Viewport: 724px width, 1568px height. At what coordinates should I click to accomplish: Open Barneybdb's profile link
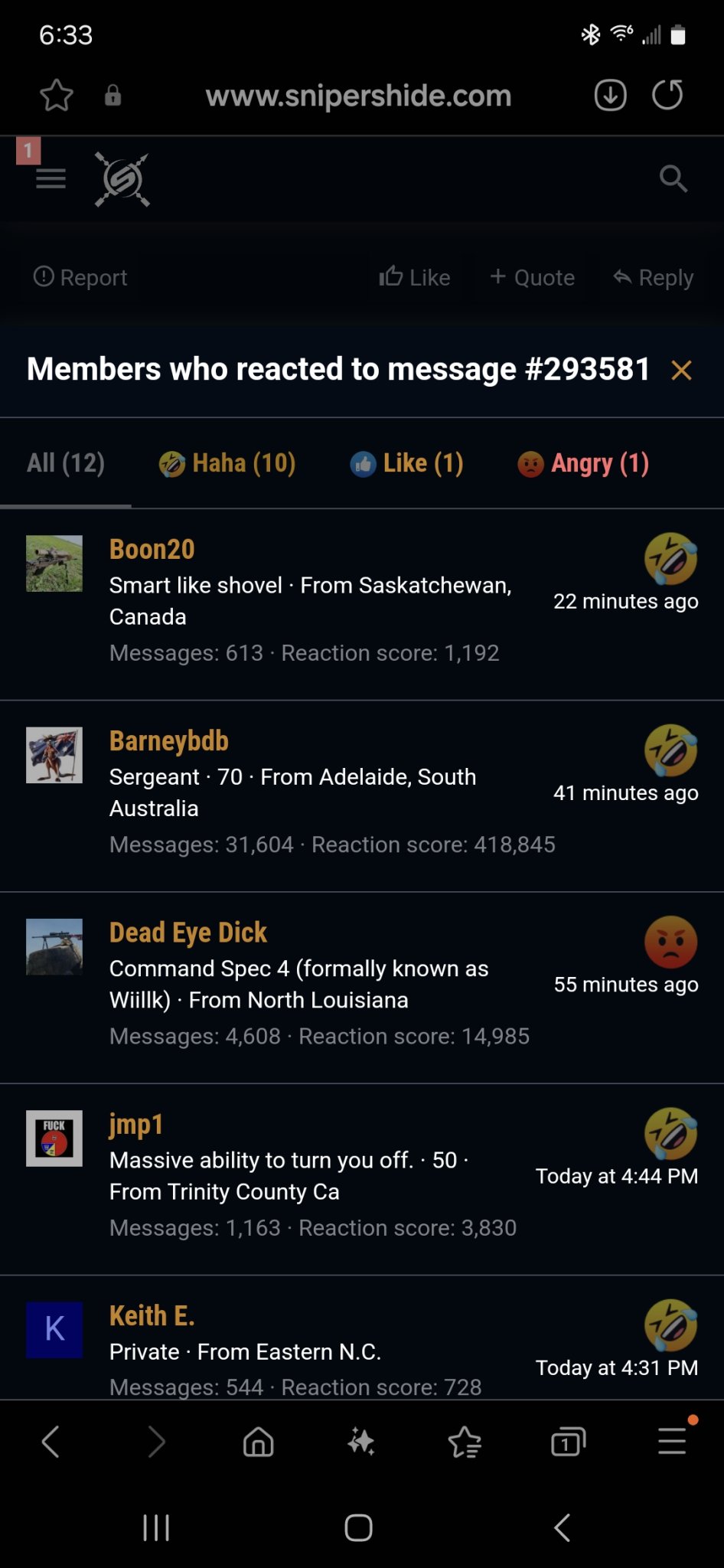click(x=168, y=740)
